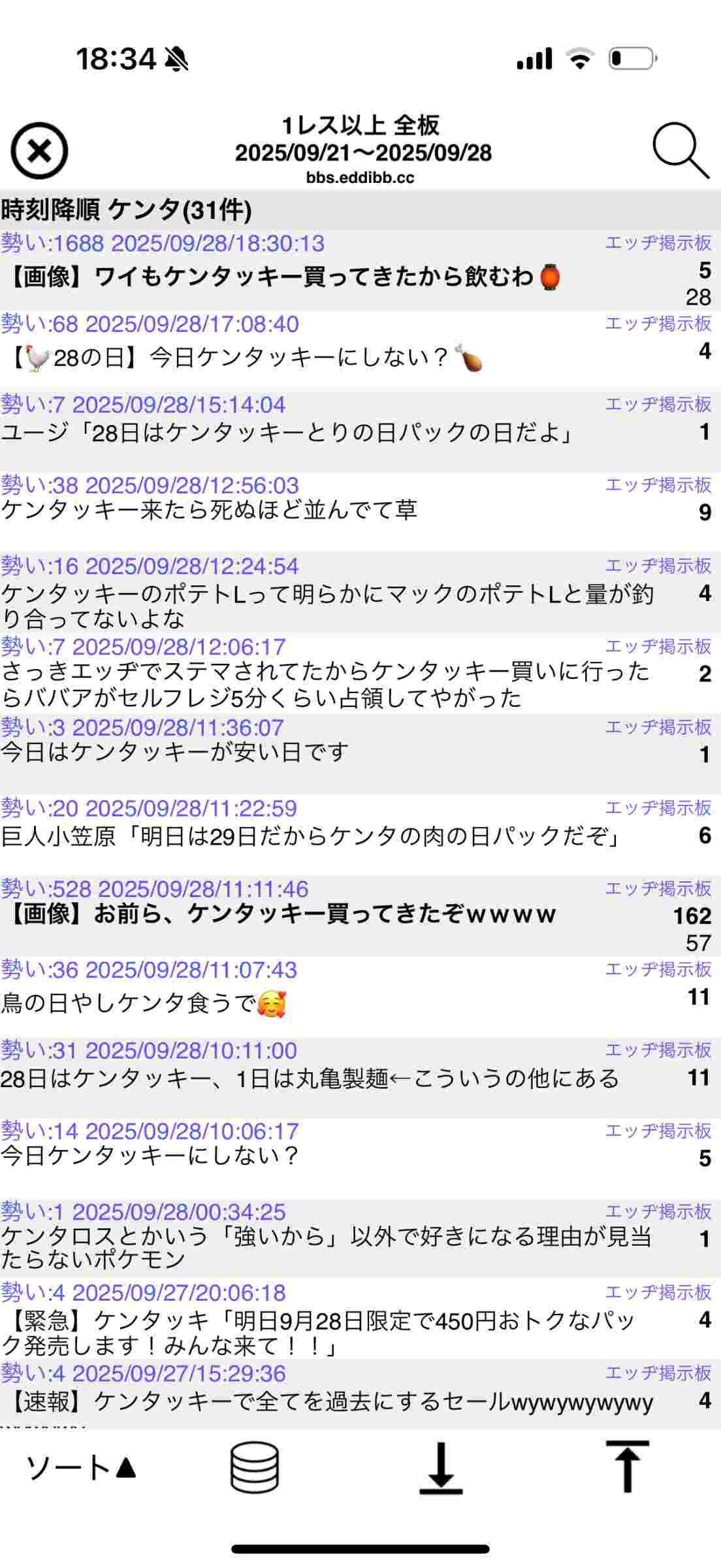Tap the database stack icon
721x1568 pixels.
[255, 1467]
